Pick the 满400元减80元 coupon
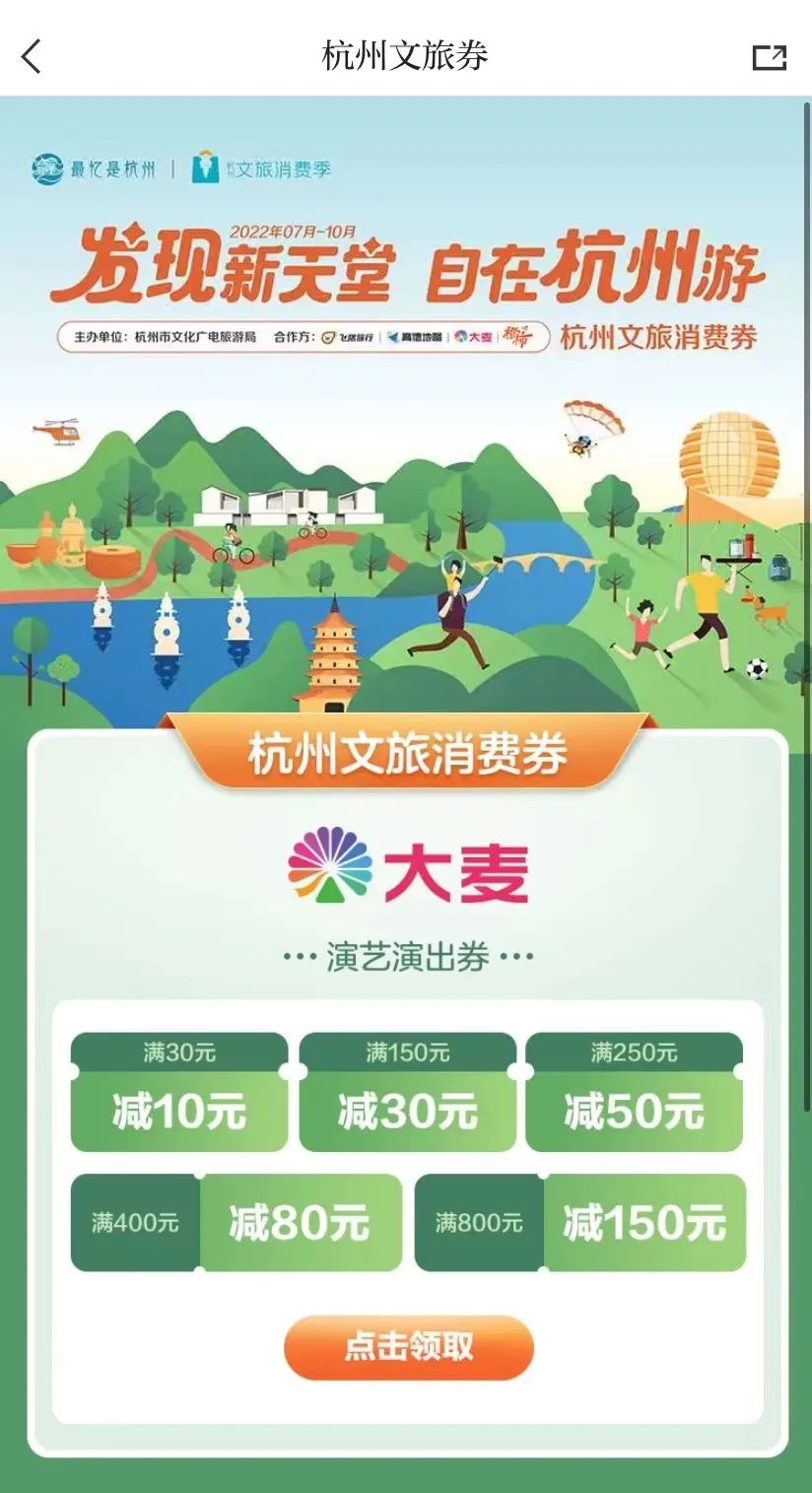Screen dimensions: 812x1493 click(236, 1223)
